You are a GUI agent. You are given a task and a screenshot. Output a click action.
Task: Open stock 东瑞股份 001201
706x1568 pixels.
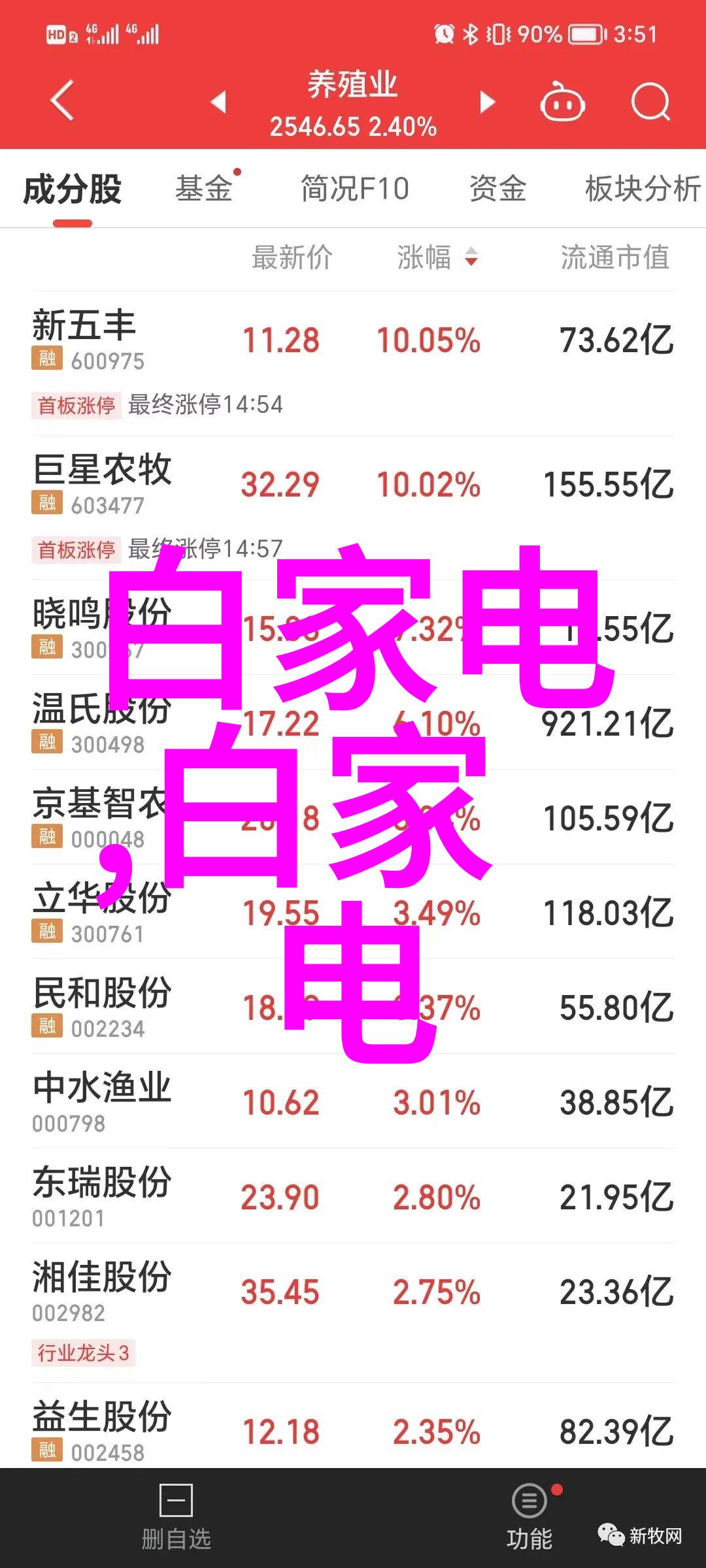[x=353, y=1196]
